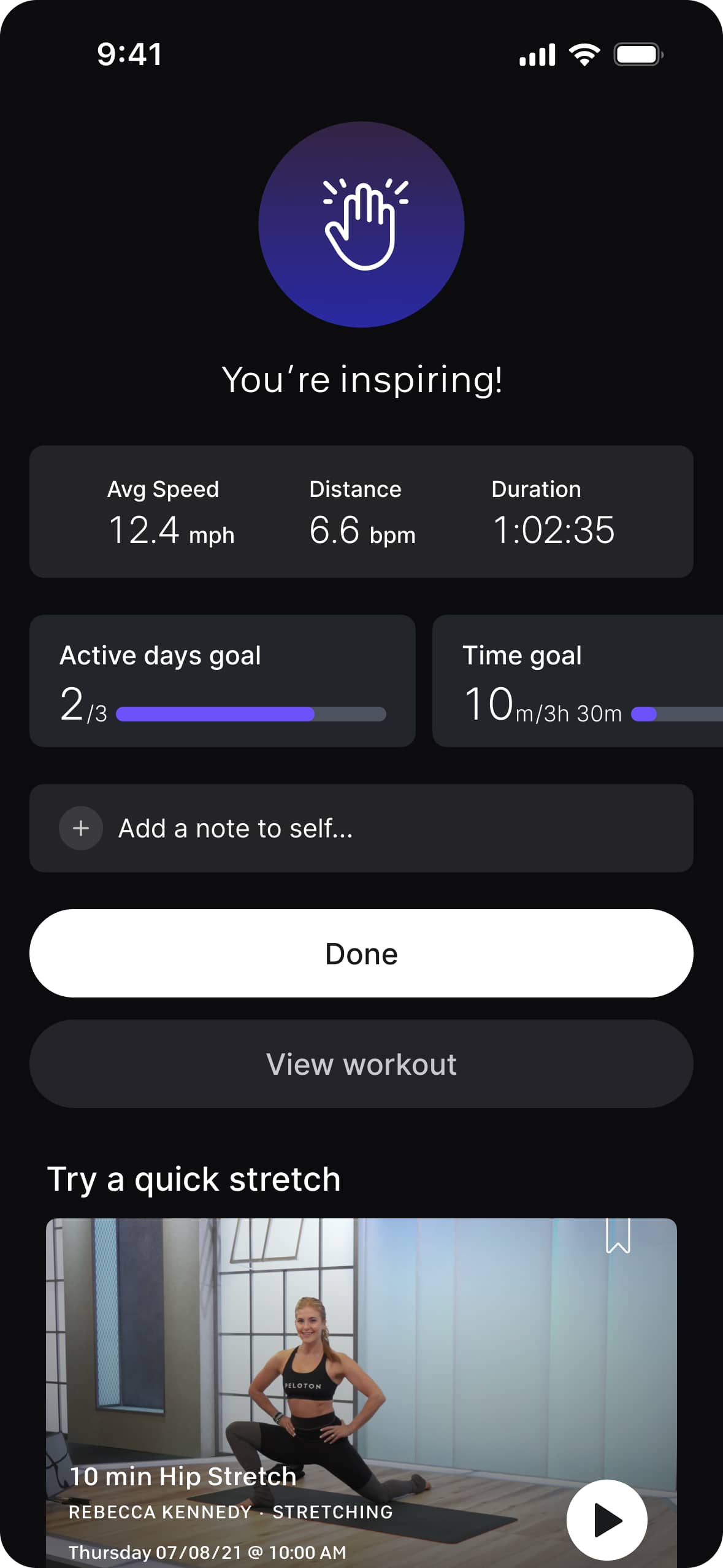The width and height of the screenshot is (723, 1568).
Task: Click the battery indicator
Action: [x=638, y=55]
